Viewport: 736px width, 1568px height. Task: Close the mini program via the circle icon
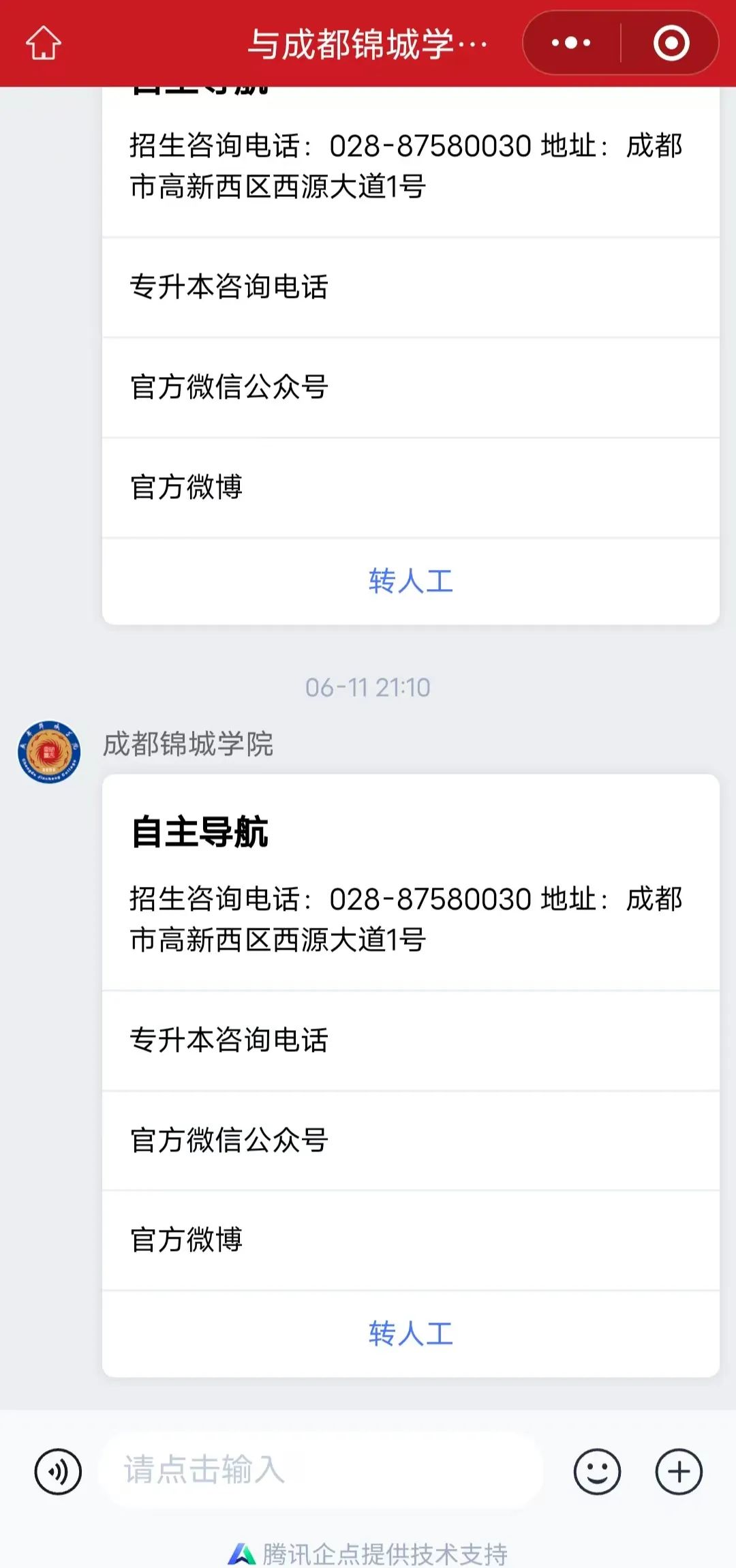coord(671,43)
